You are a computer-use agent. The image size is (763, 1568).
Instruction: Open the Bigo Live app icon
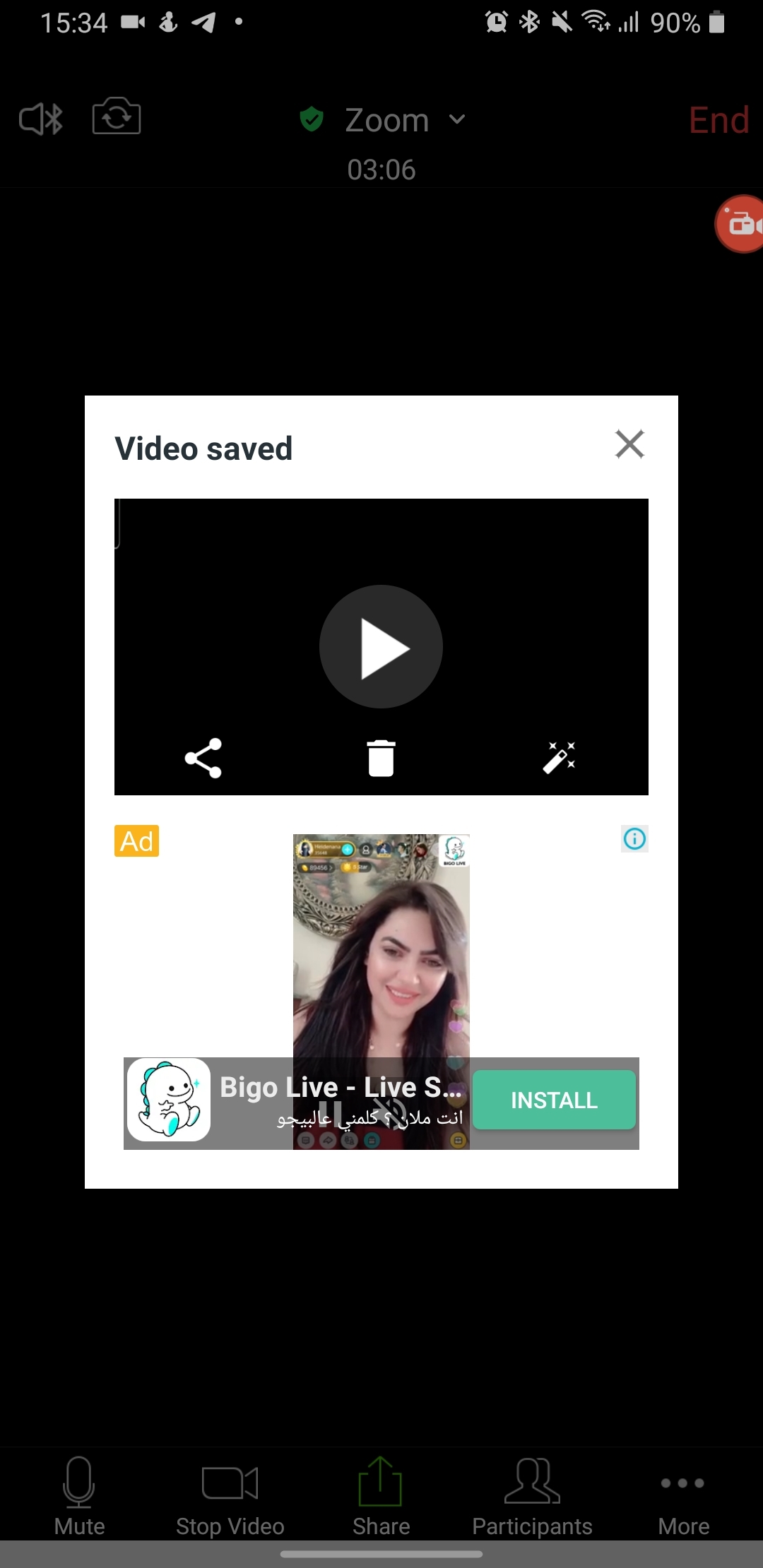(x=169, y=1100)
